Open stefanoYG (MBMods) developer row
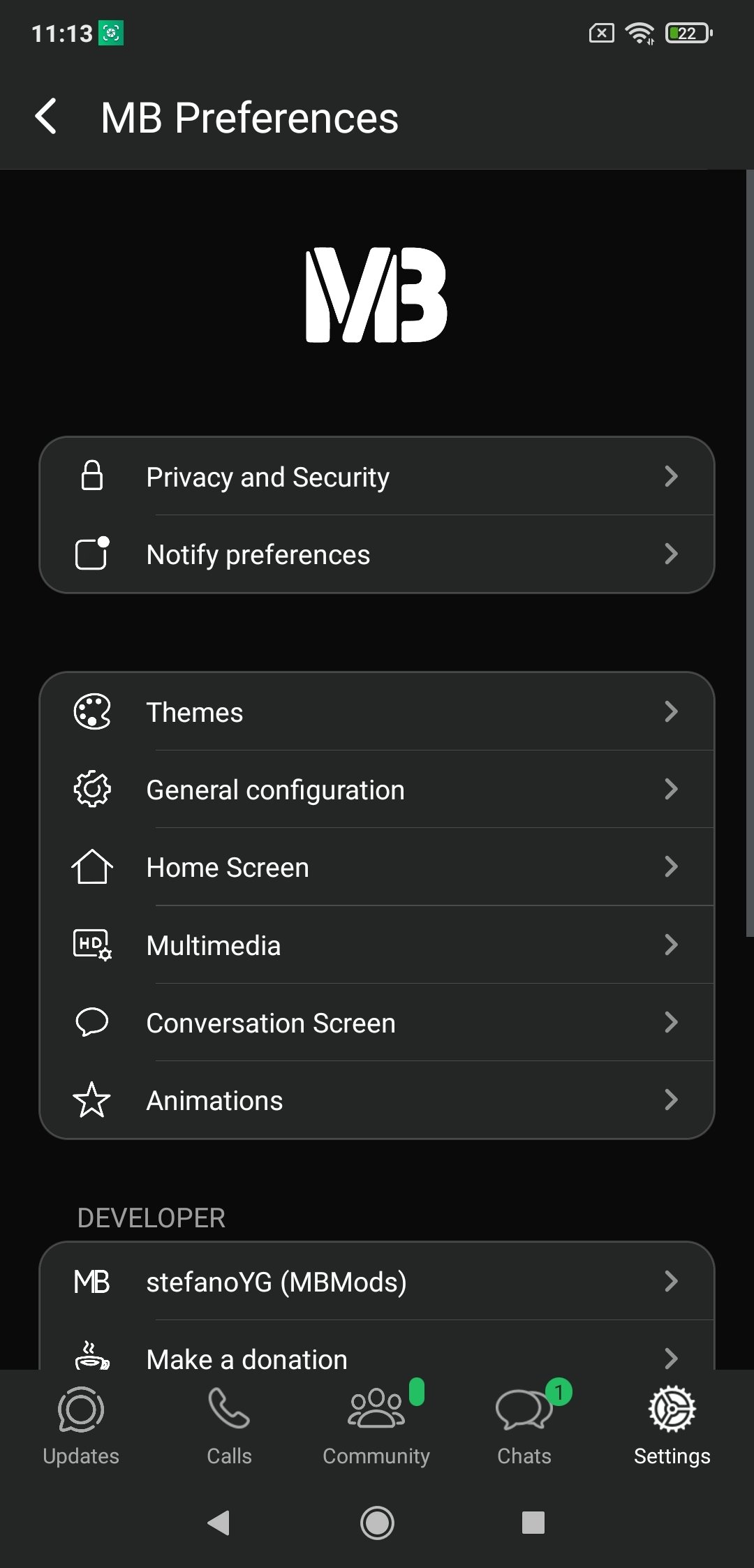The height and width of the screenshot is (1568, 754). pos(377,1282)
